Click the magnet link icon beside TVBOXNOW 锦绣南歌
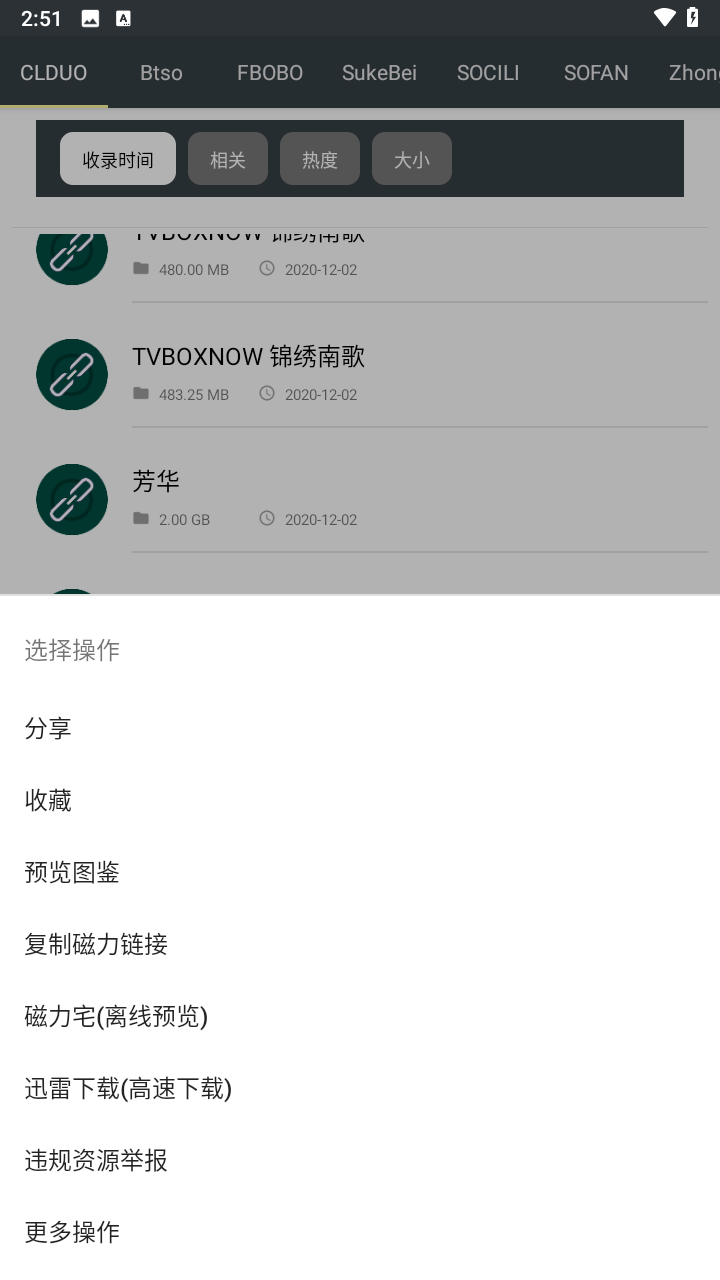The image size is (720, 1280). [x=71, y=374]
